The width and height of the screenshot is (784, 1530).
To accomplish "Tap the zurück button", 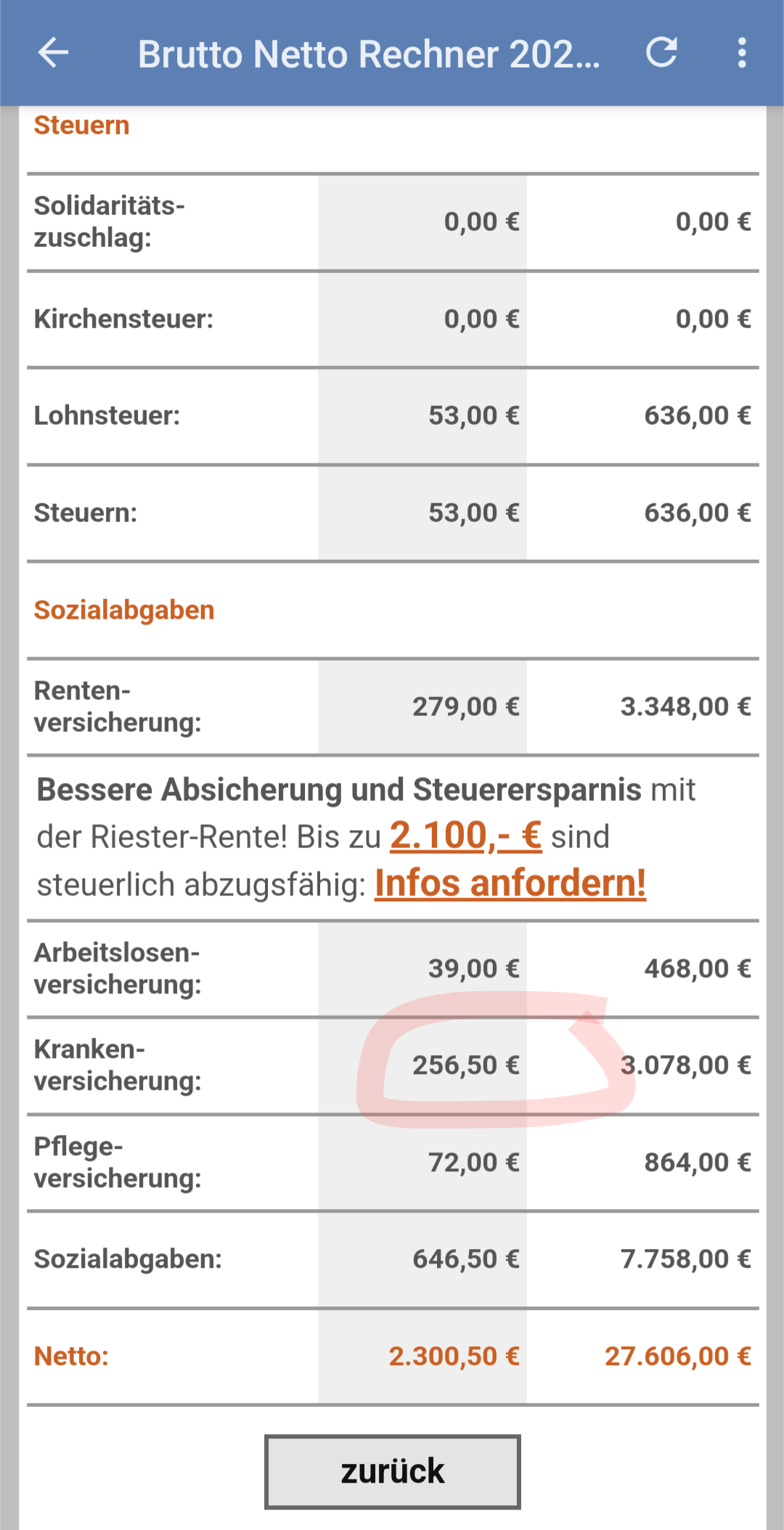I will tap(392, 1472).
